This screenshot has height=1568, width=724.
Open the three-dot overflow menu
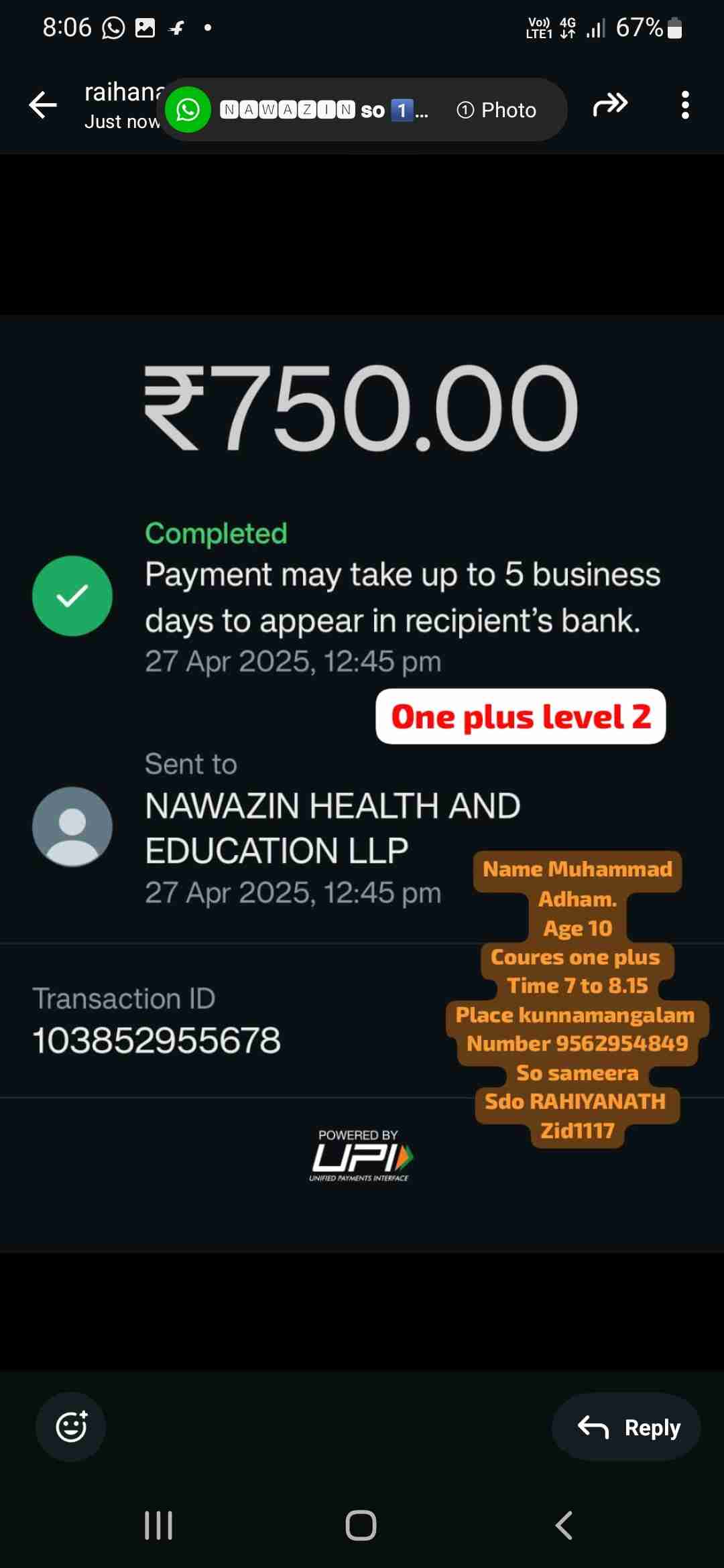coord(684,105)
